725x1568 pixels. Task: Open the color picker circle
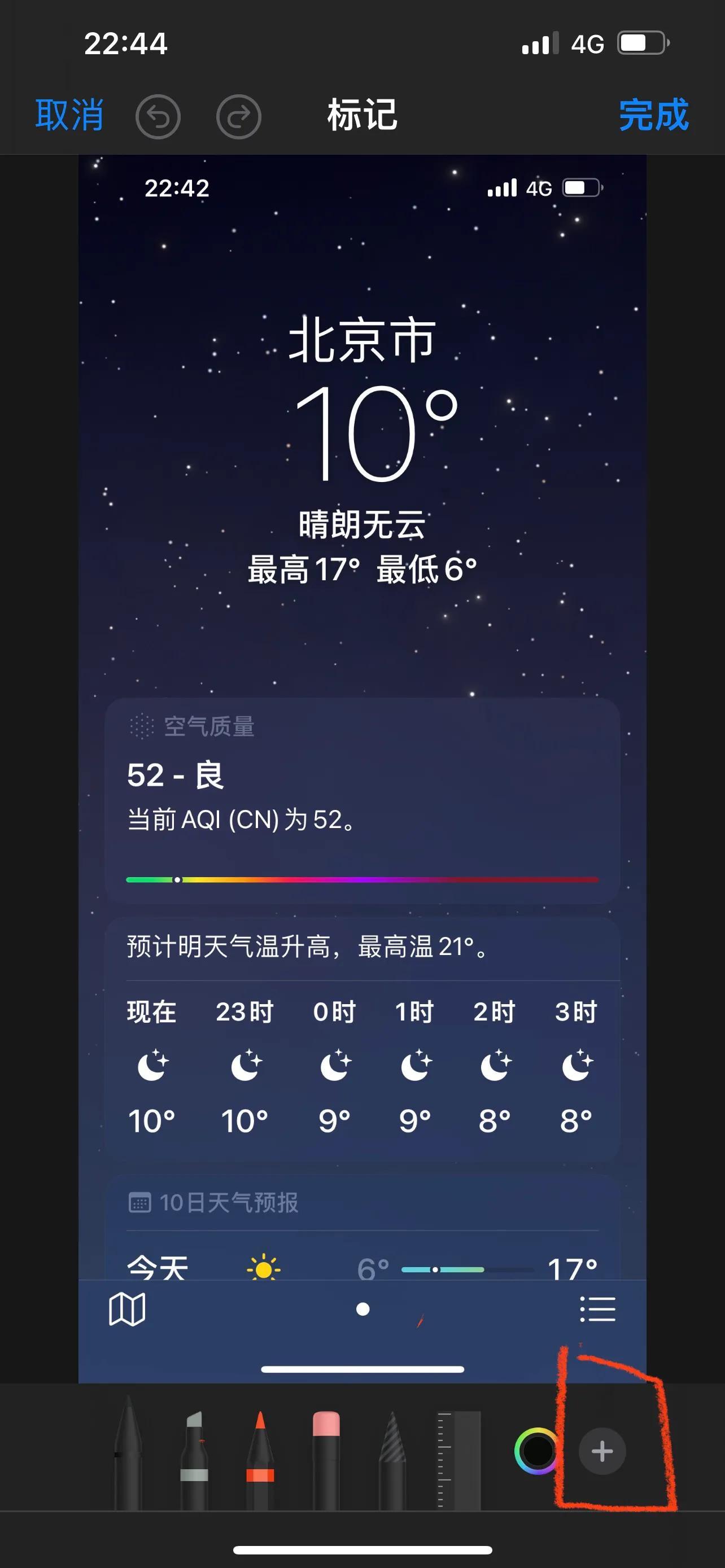(536, 1452)
